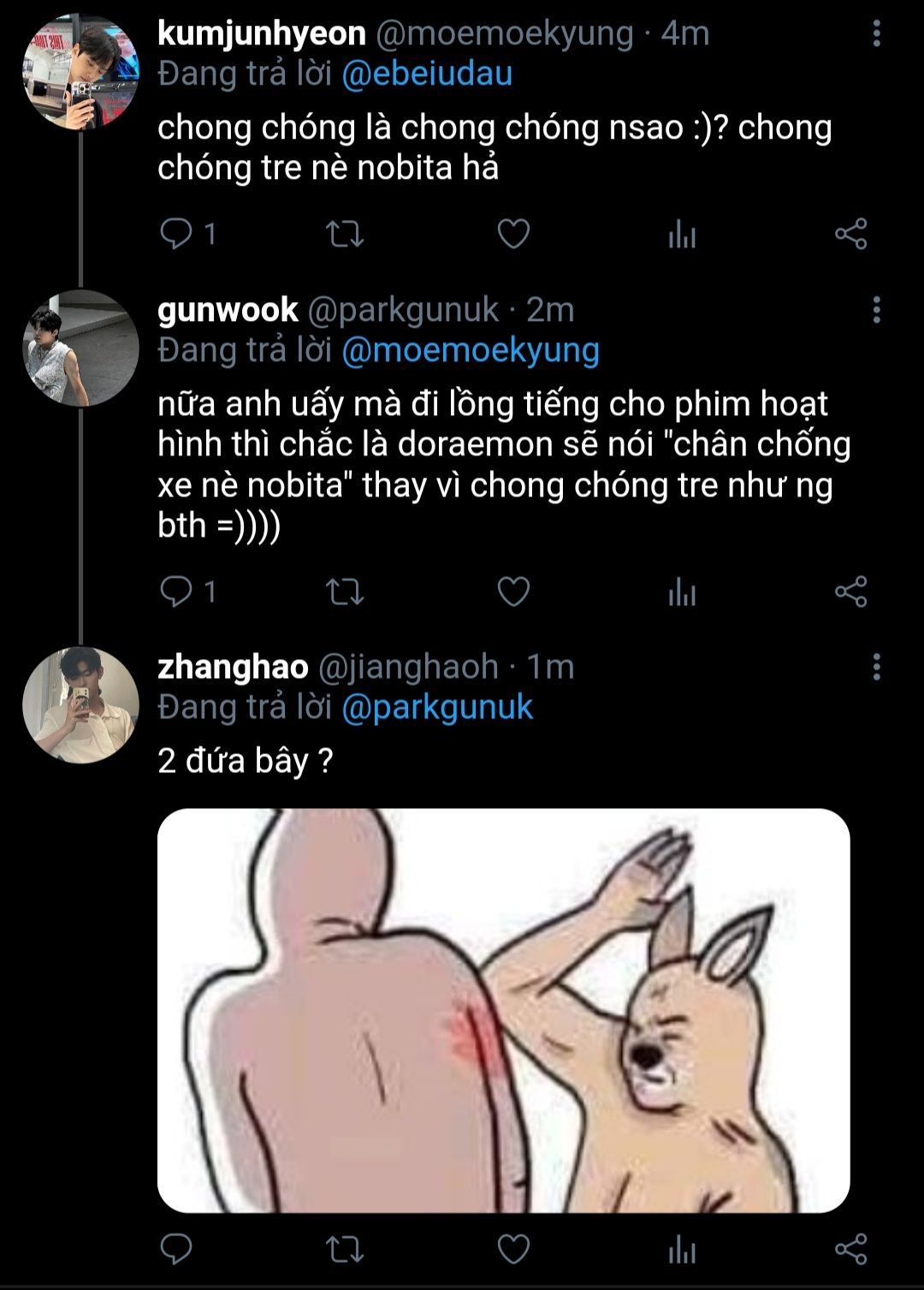Reply to zhanghao's tweet
The image size is (924, 1290).
[176, 1250]
